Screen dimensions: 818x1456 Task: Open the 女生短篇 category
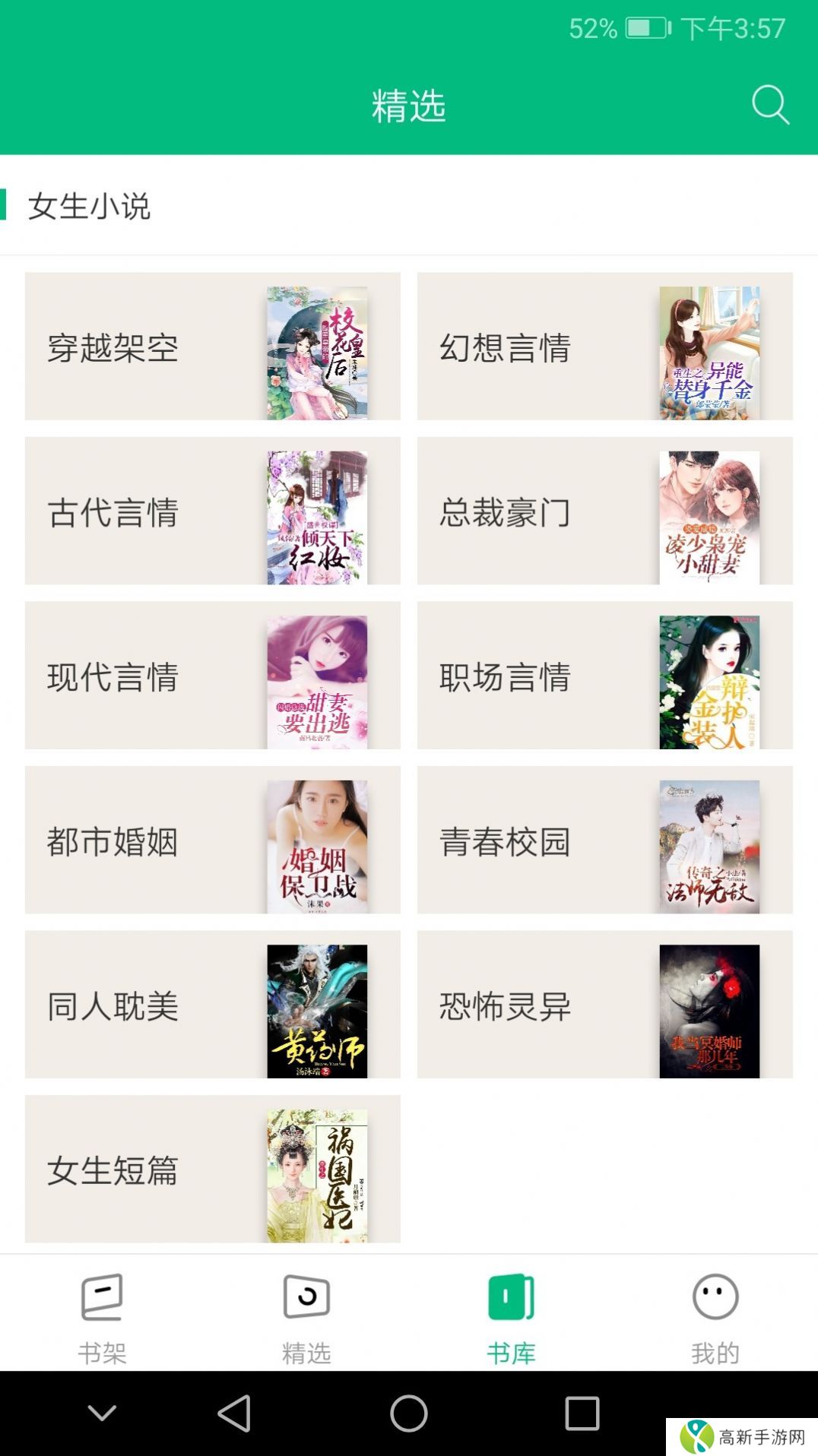pos(212,1169)
